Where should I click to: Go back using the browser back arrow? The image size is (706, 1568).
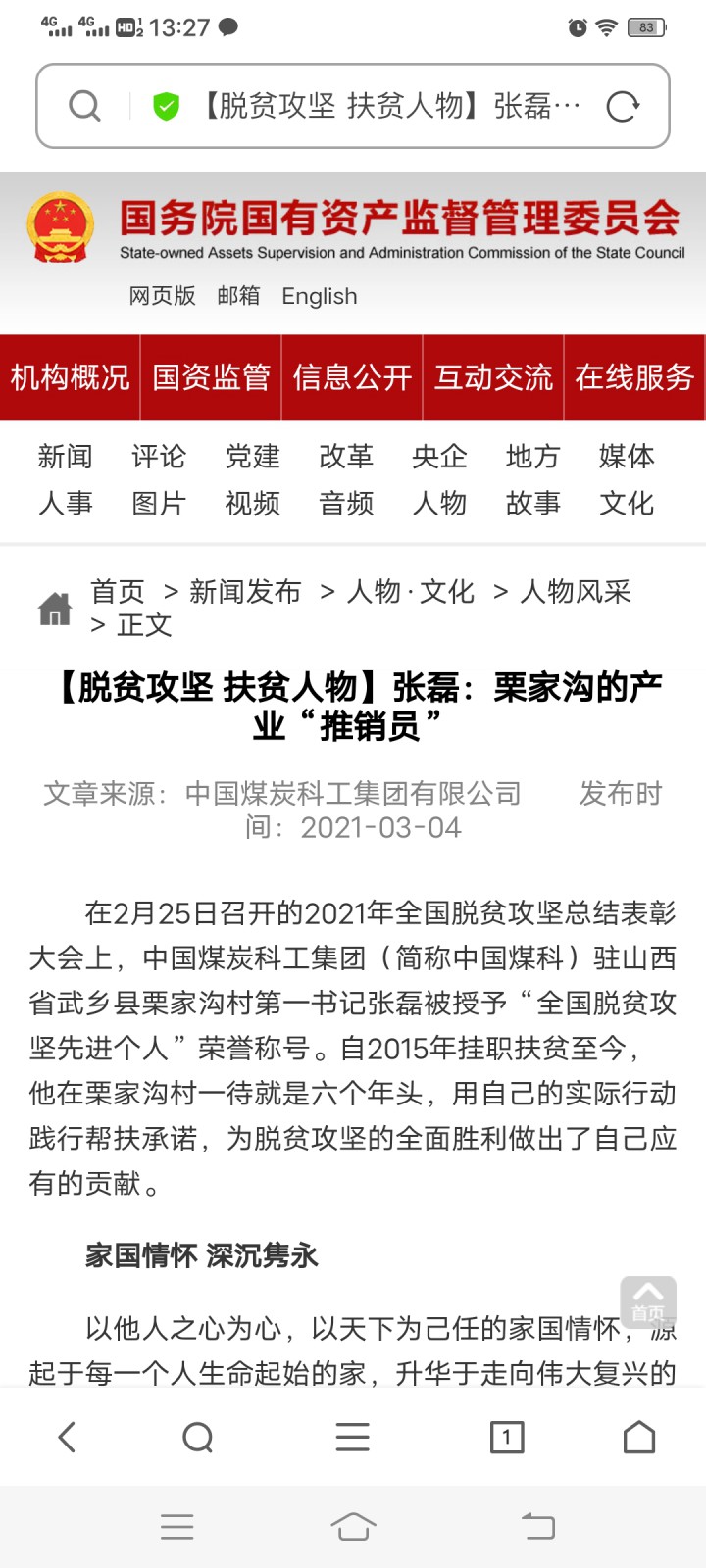(67, 1438)
